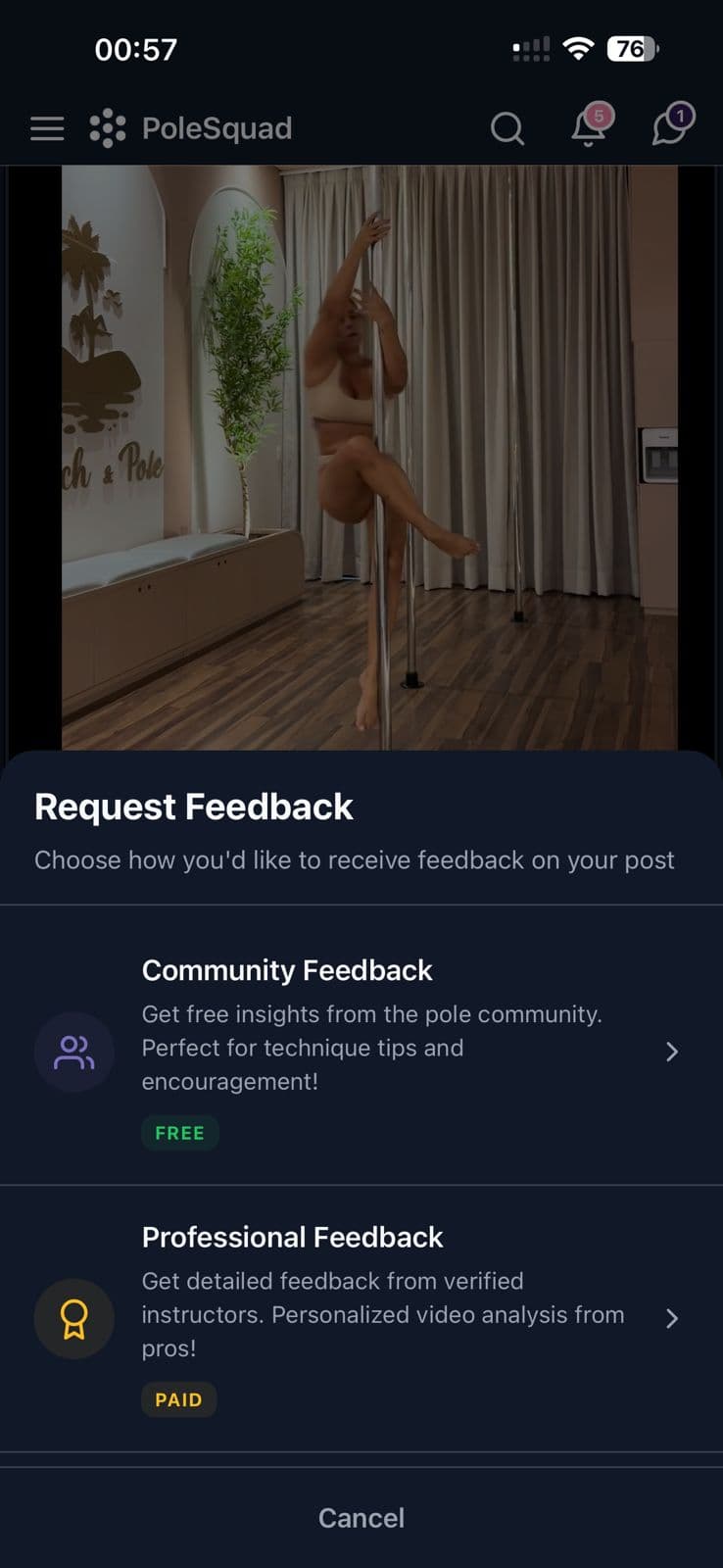Viewport: 723px width, 1568px height.
Task: Click the PoleSquad dots logo icon
Action: pos(106,127)
